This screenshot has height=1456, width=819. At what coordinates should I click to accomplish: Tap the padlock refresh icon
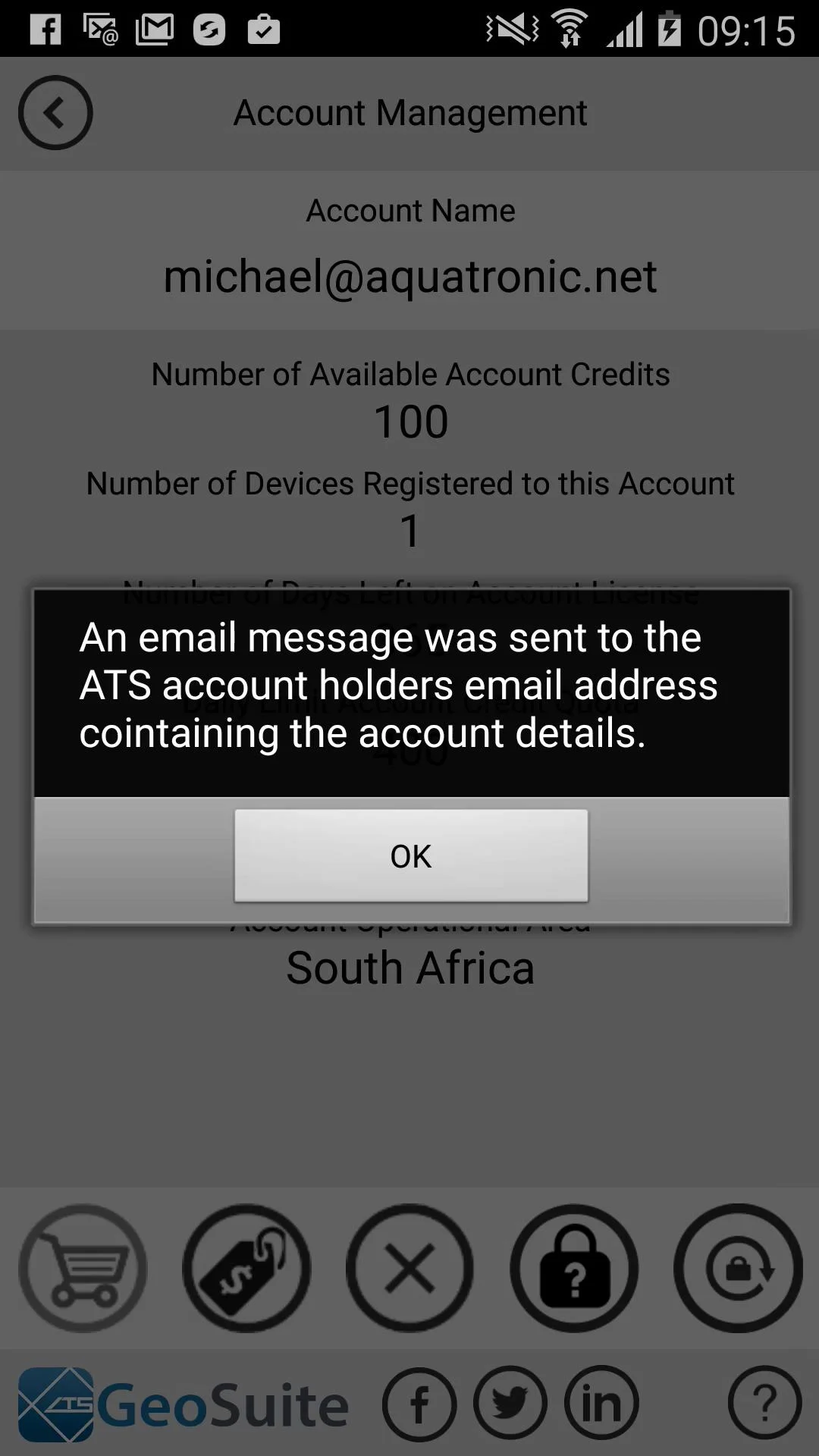[x=738, y=1268]
